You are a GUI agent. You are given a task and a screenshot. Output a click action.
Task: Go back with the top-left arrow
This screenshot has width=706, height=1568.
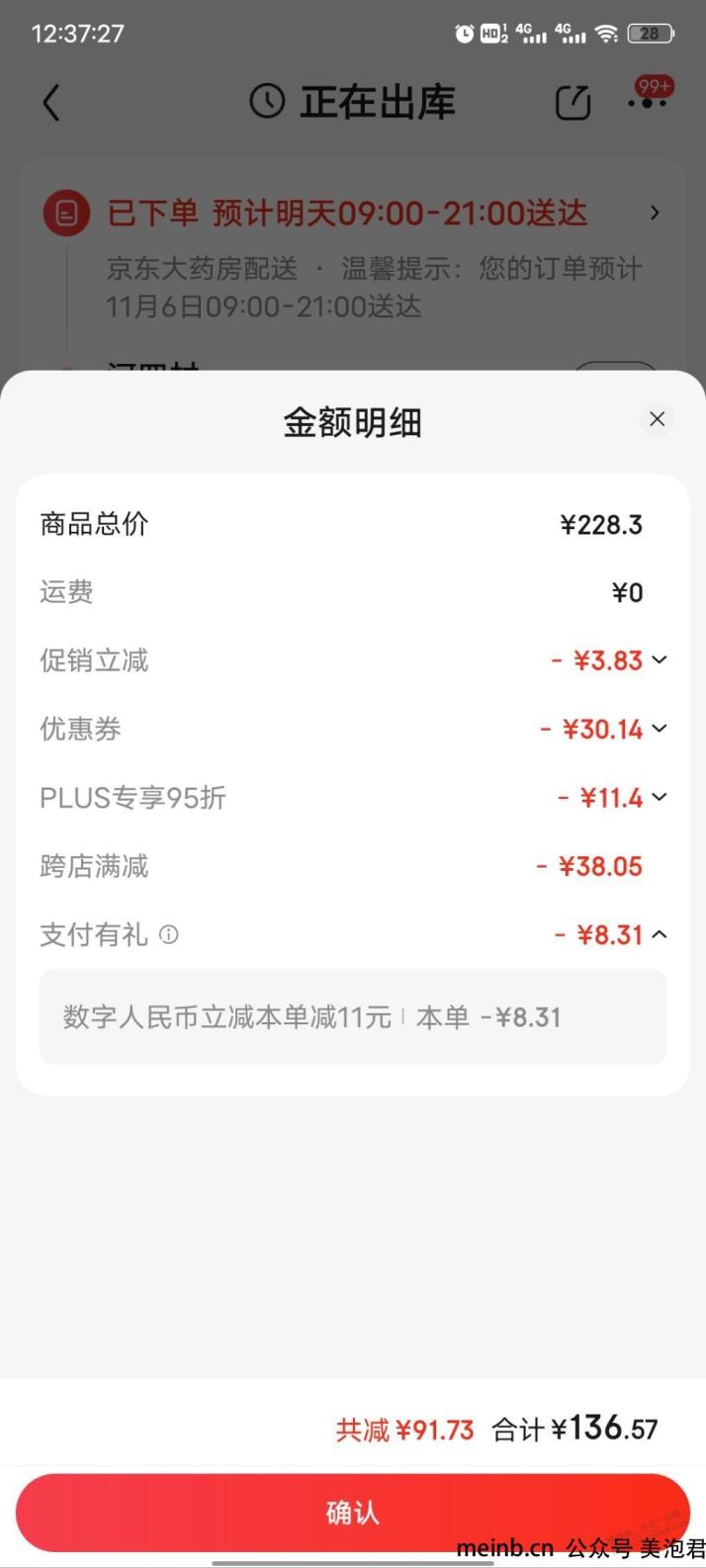point(51,102)
